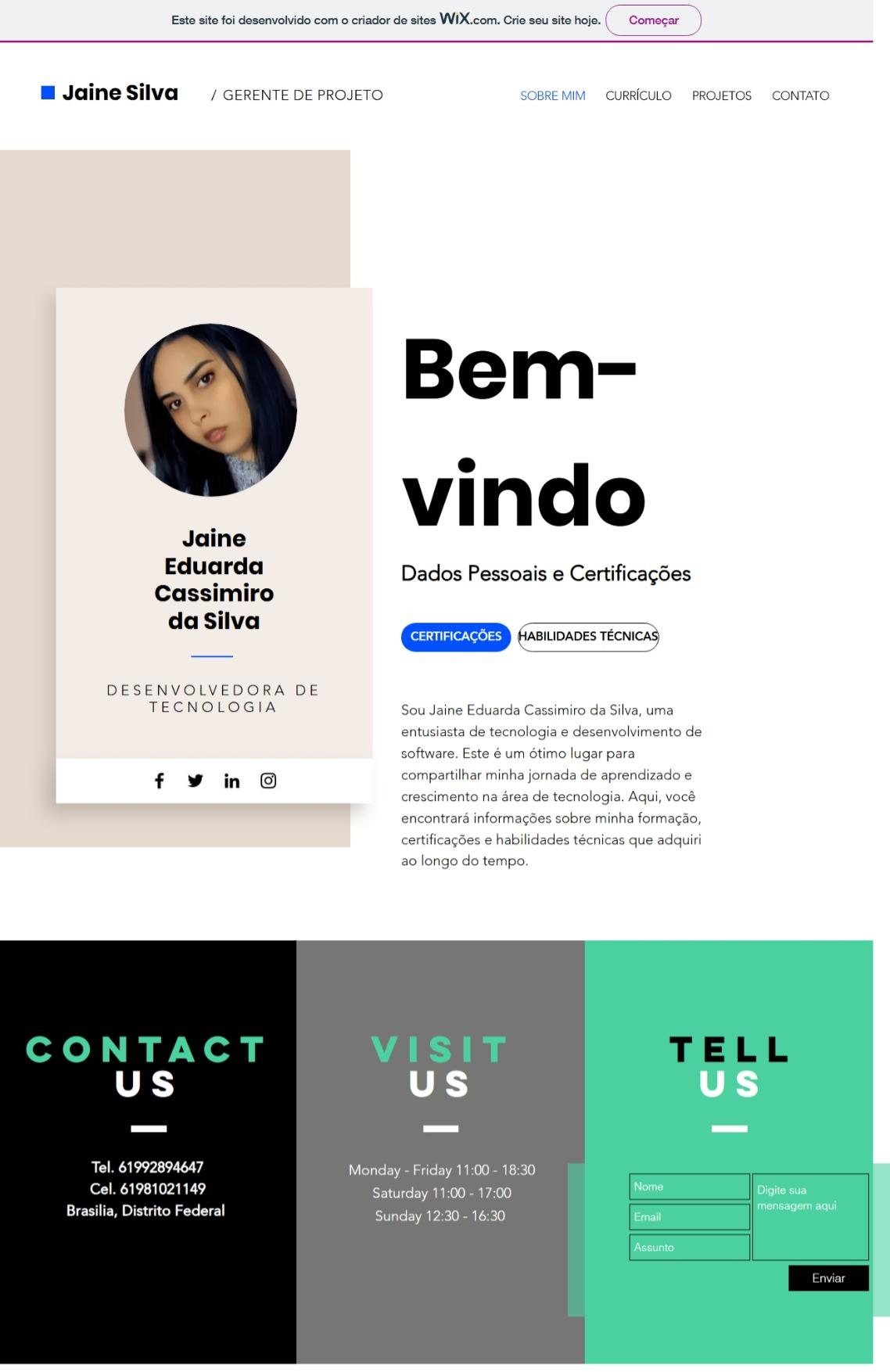Go to the Currículo page
The height and width of the screenshot is (1372, 890).
pyautogui.click(x=638, y=95)
